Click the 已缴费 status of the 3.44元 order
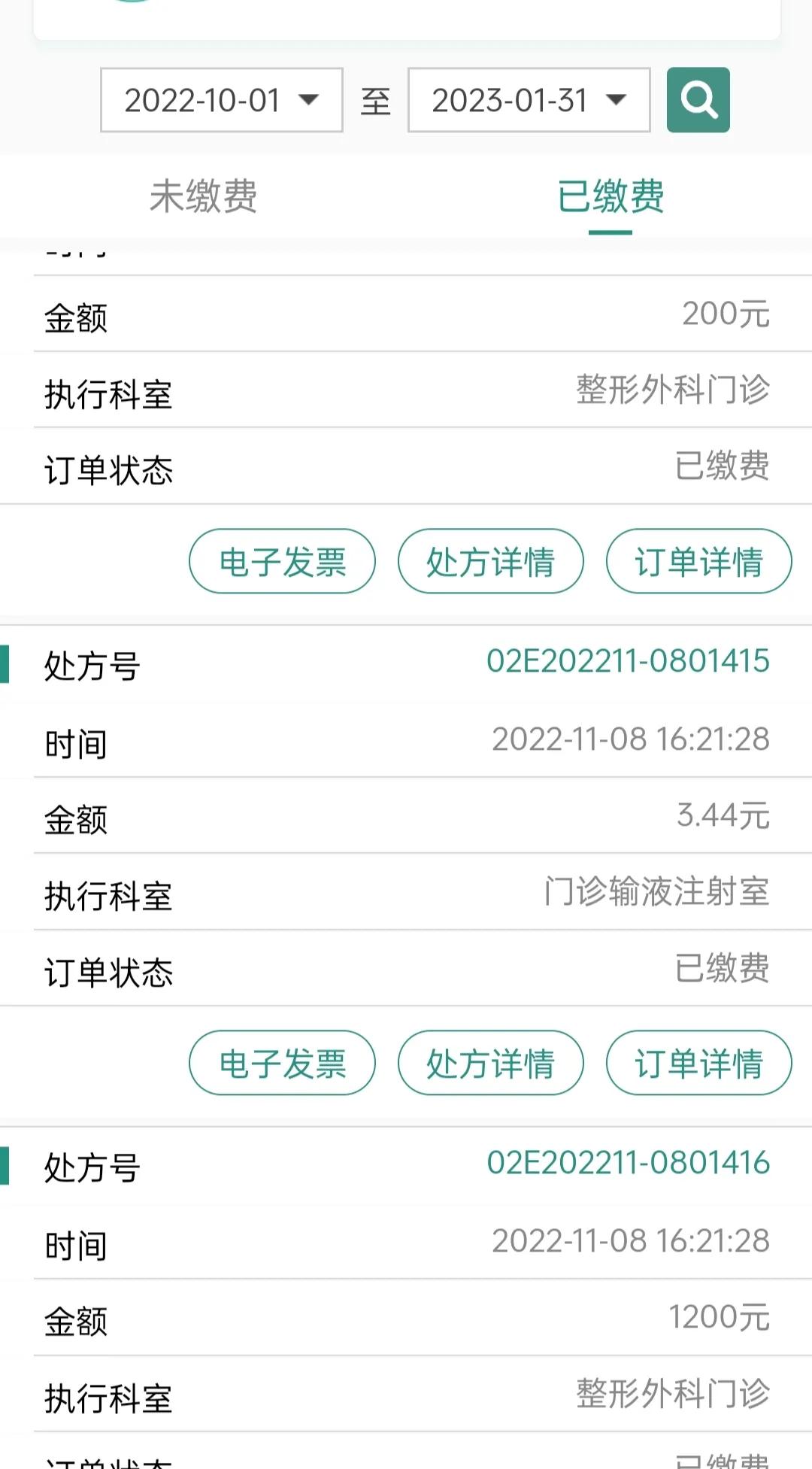 722,970
